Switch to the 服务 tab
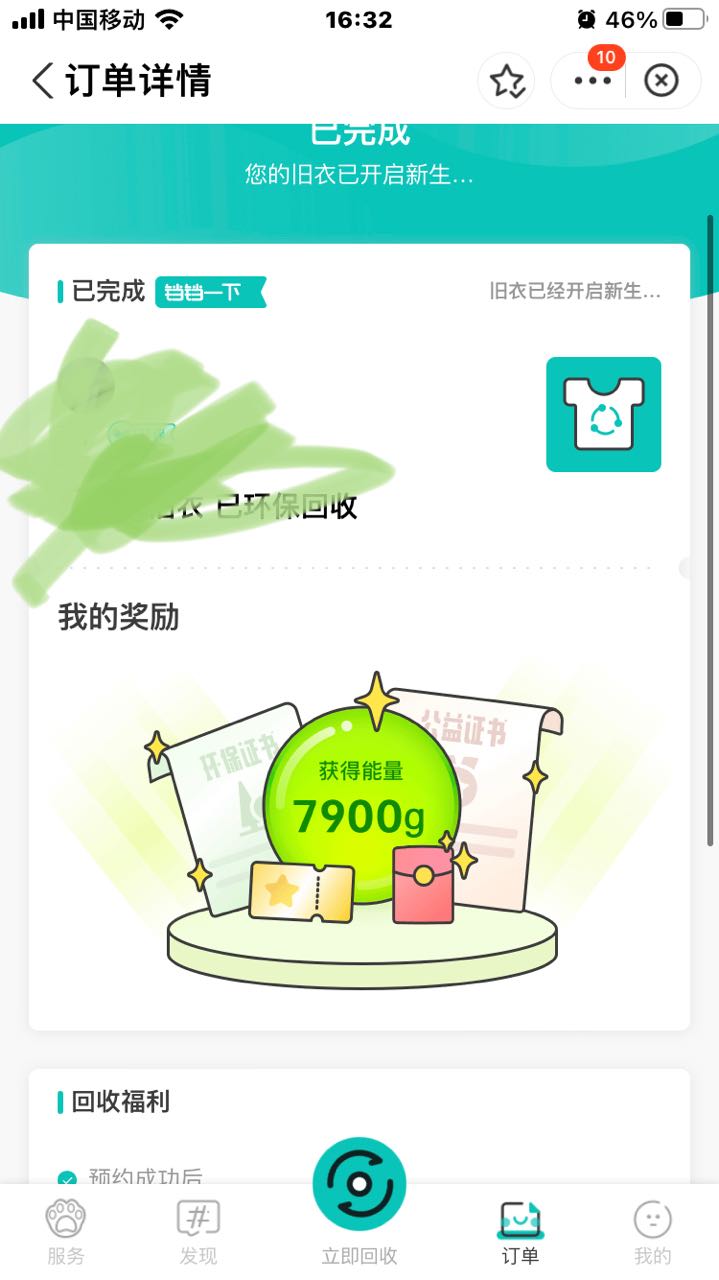The image size is (719, 1280). tap(66, 1232)
